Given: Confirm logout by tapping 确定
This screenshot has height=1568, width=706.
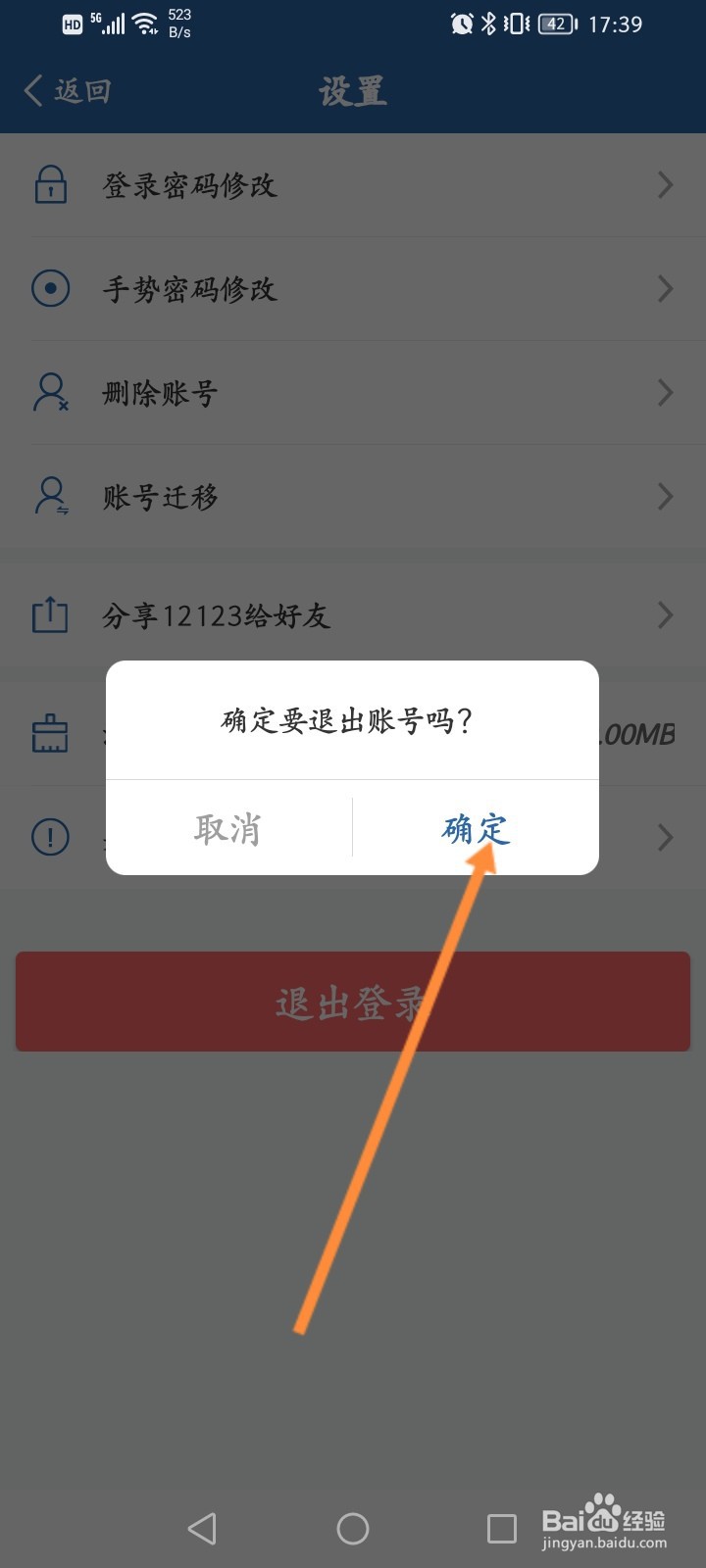Looking at the screenshot, I should click(475, 830).
